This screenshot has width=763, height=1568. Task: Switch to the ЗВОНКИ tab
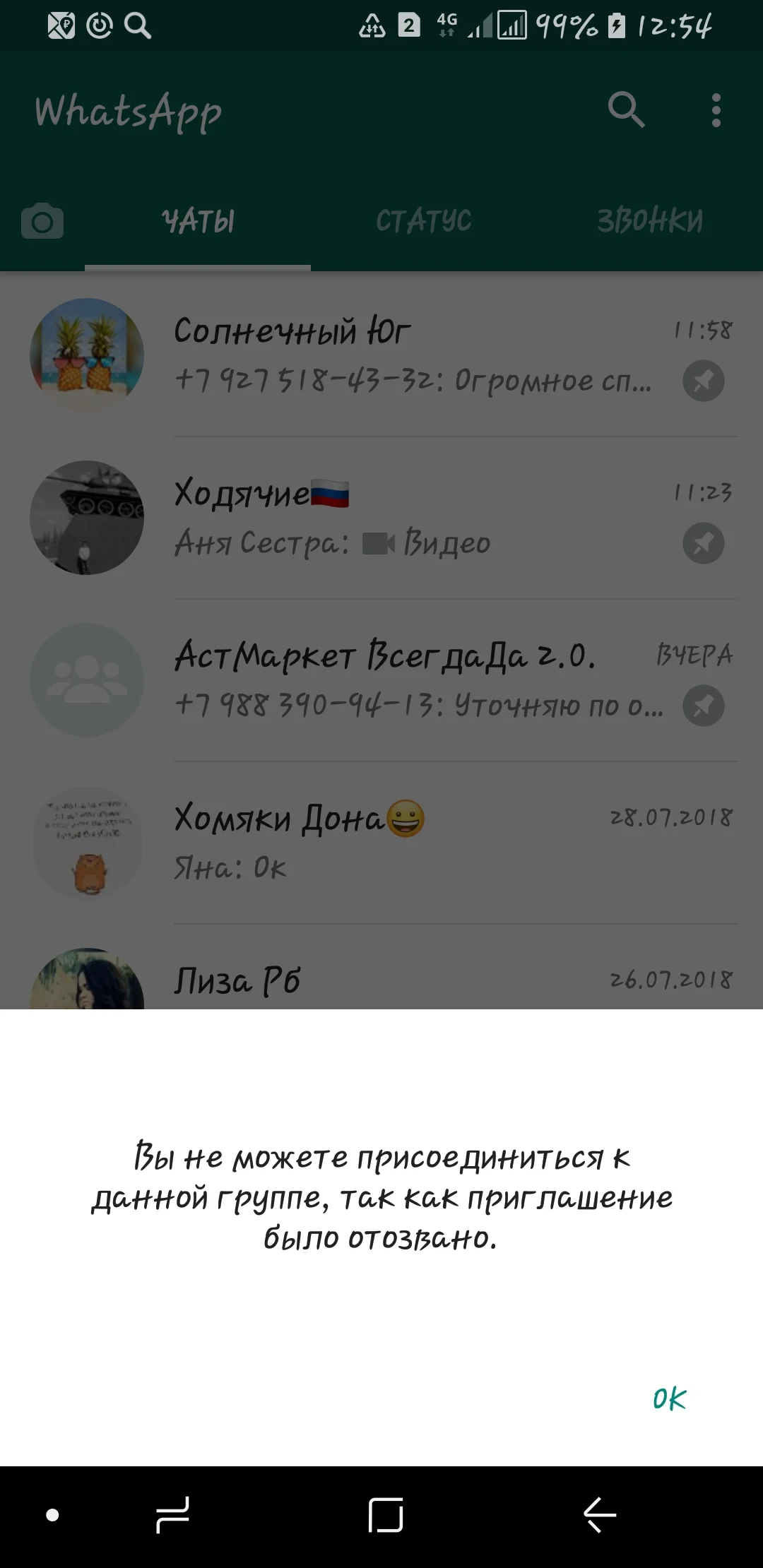point(648,220)
